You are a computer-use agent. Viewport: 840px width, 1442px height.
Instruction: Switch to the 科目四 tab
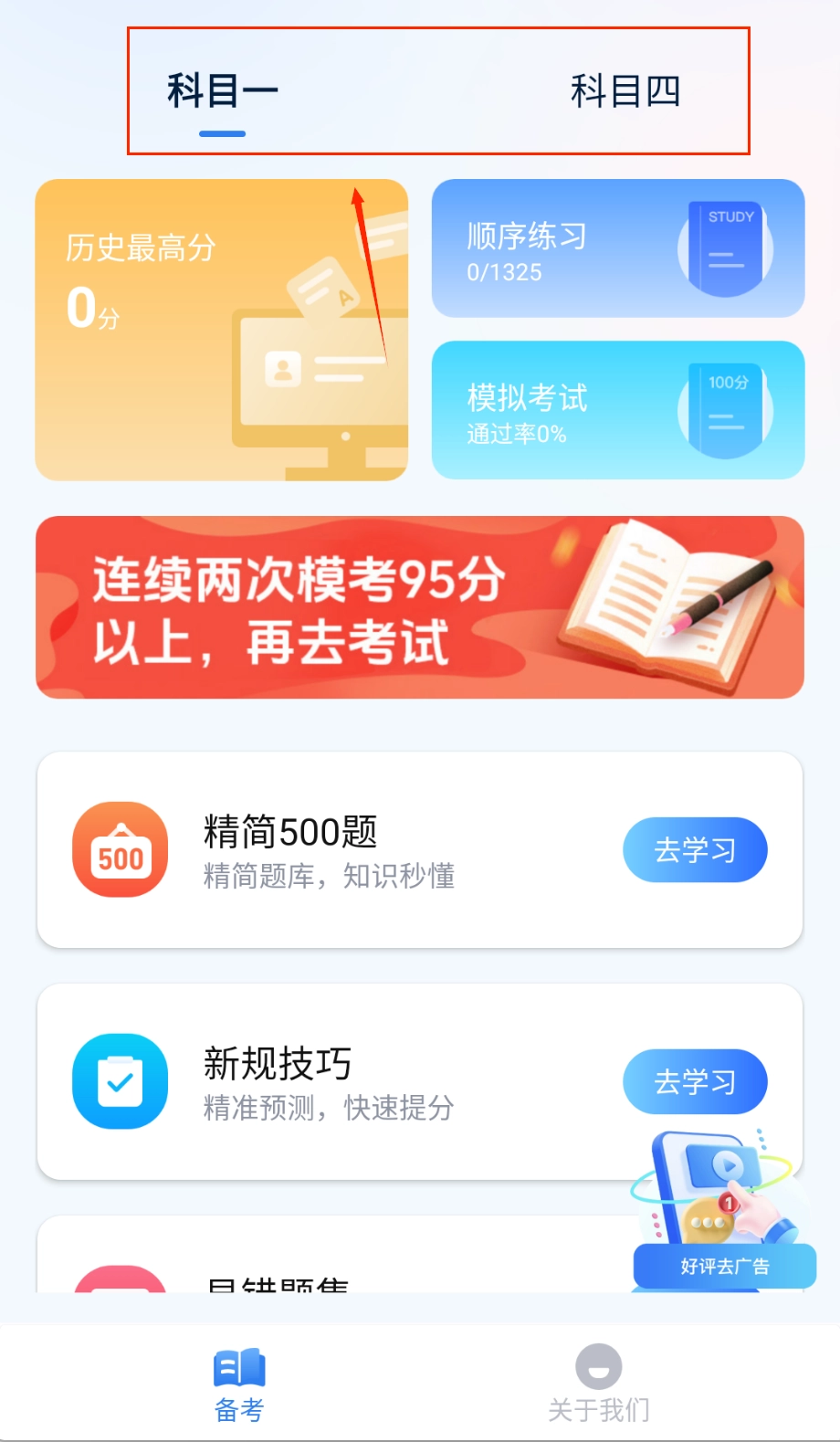[625, 90]
